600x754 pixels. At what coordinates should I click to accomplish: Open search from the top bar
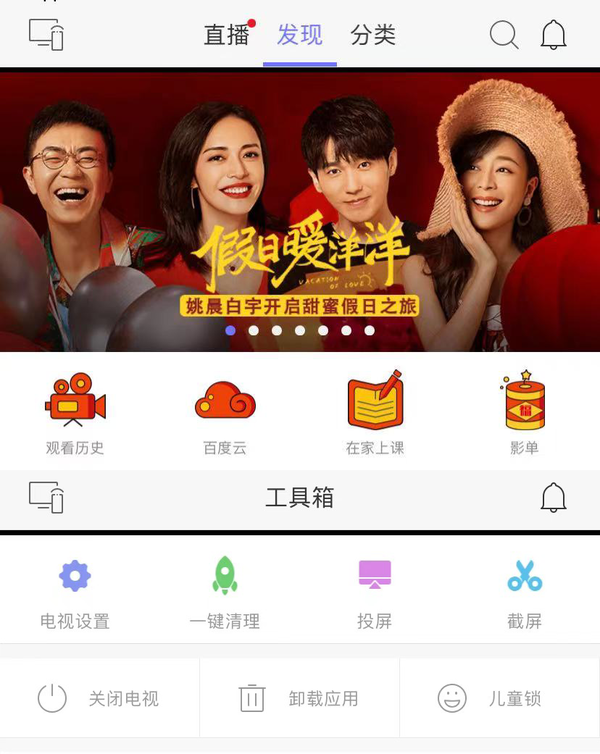tap(504, 35)
